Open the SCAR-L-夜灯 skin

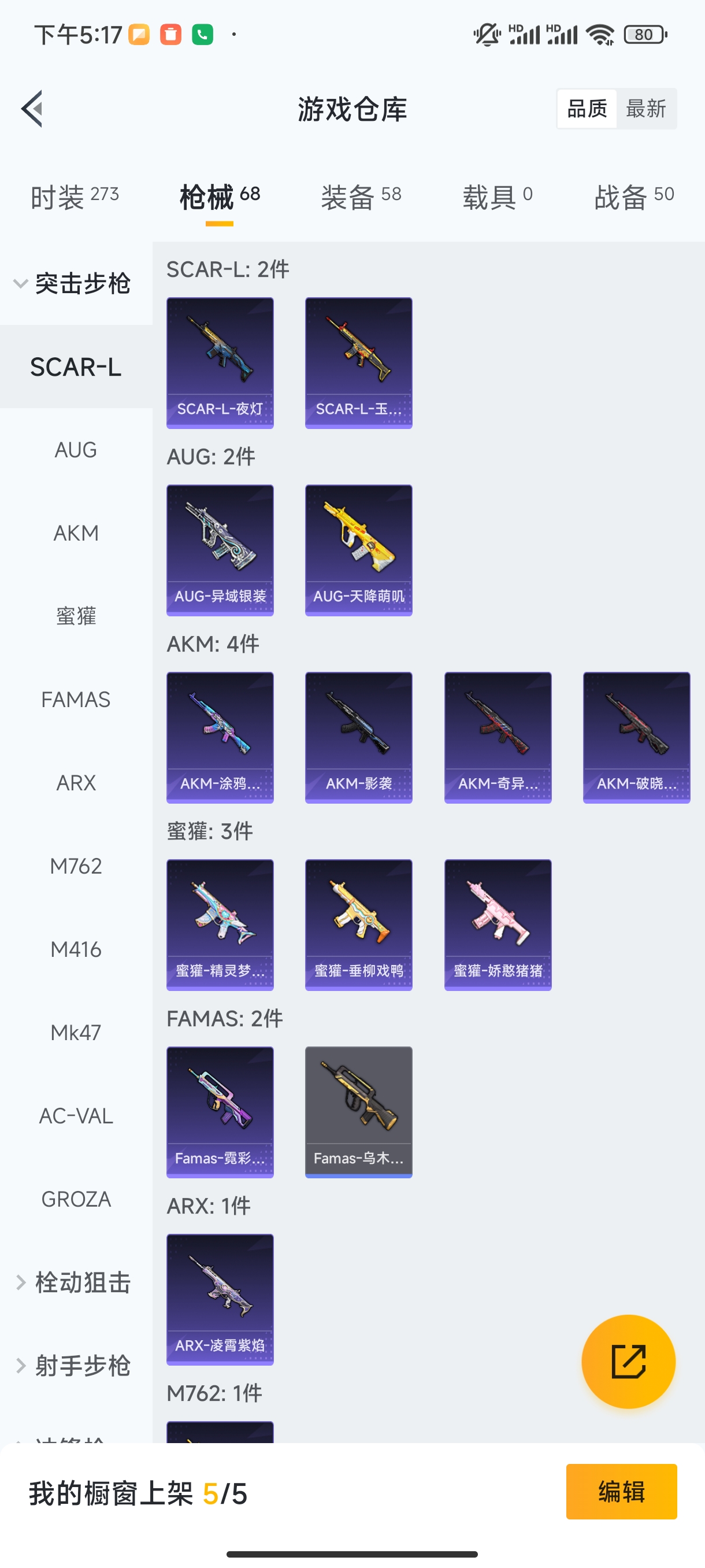(220, 363)
